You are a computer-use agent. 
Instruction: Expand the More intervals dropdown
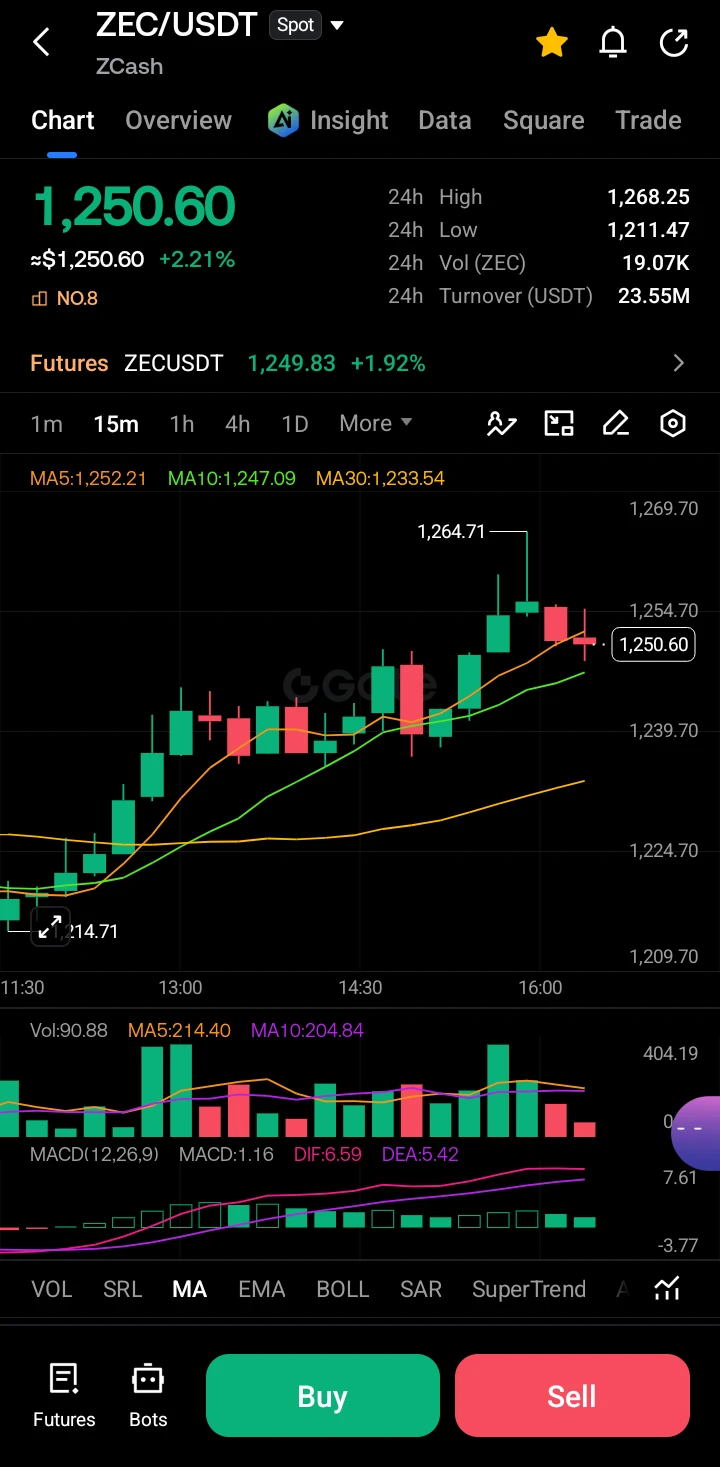click(x=376, y=423)
